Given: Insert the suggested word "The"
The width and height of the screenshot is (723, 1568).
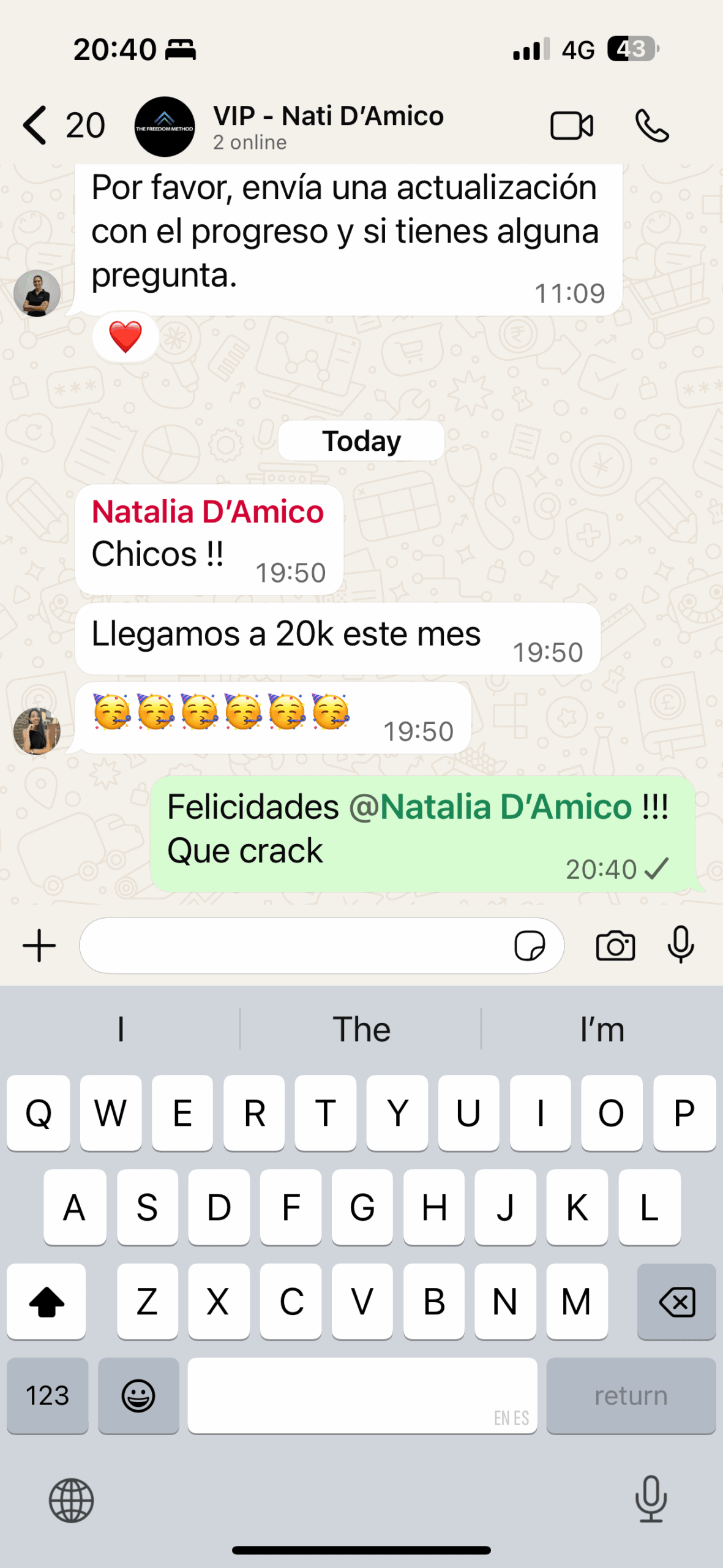Looking at the screenshot, I should coord(361,1029).
